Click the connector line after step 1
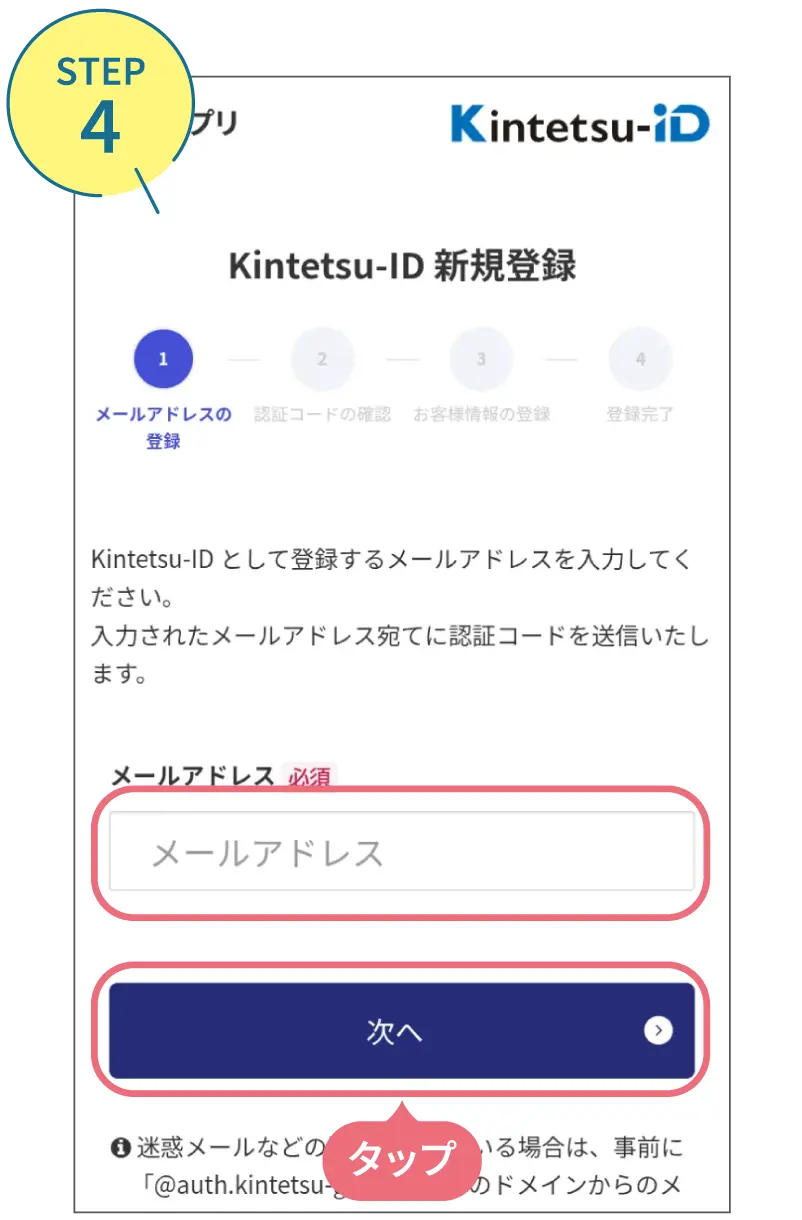 (x=243, y=358)
